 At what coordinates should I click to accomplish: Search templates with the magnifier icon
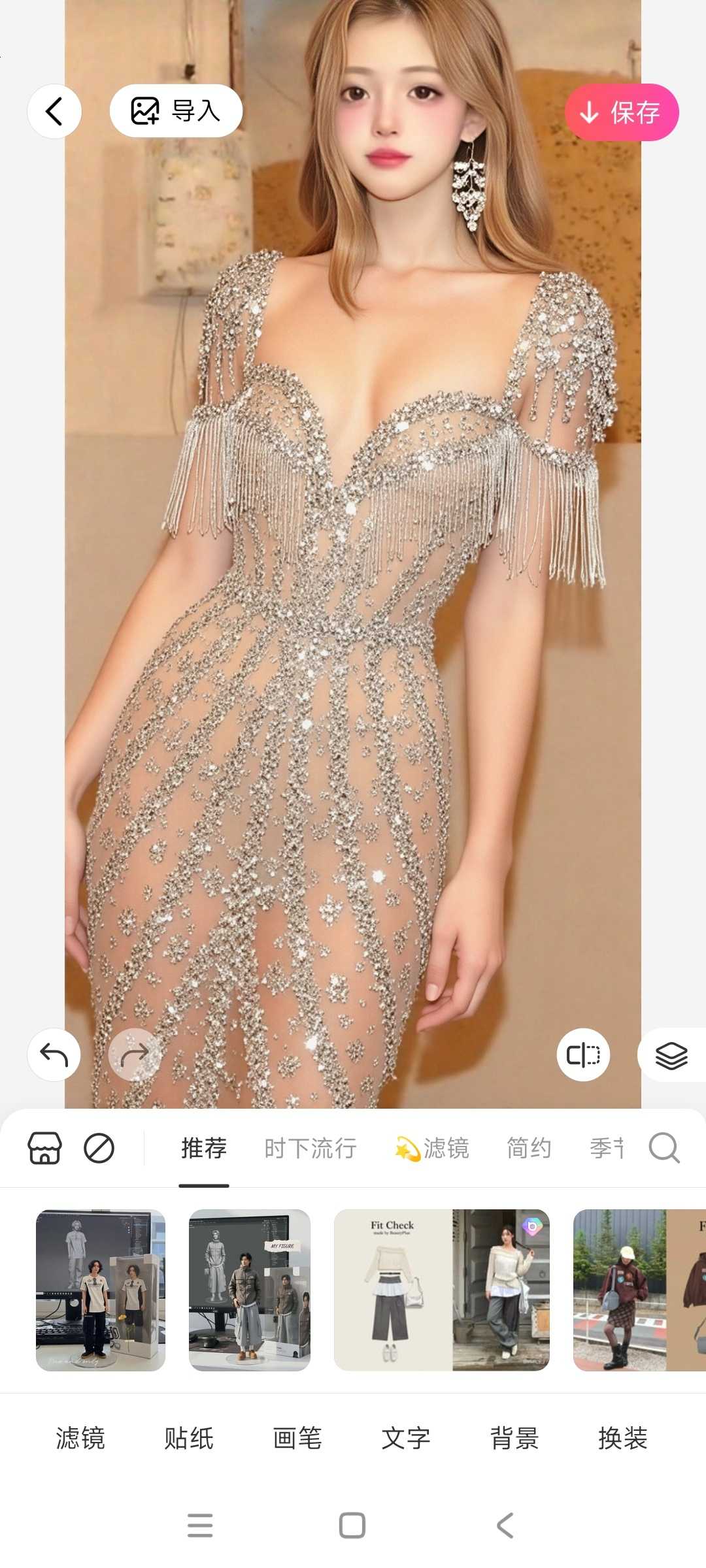pos(664,1148)
